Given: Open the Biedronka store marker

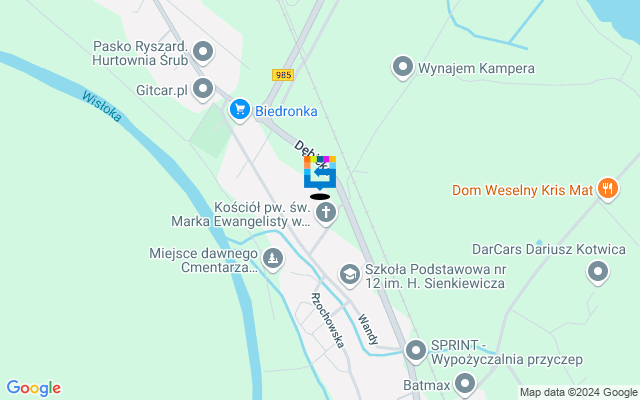Looking at the screenshot, I should pos(239,109).
